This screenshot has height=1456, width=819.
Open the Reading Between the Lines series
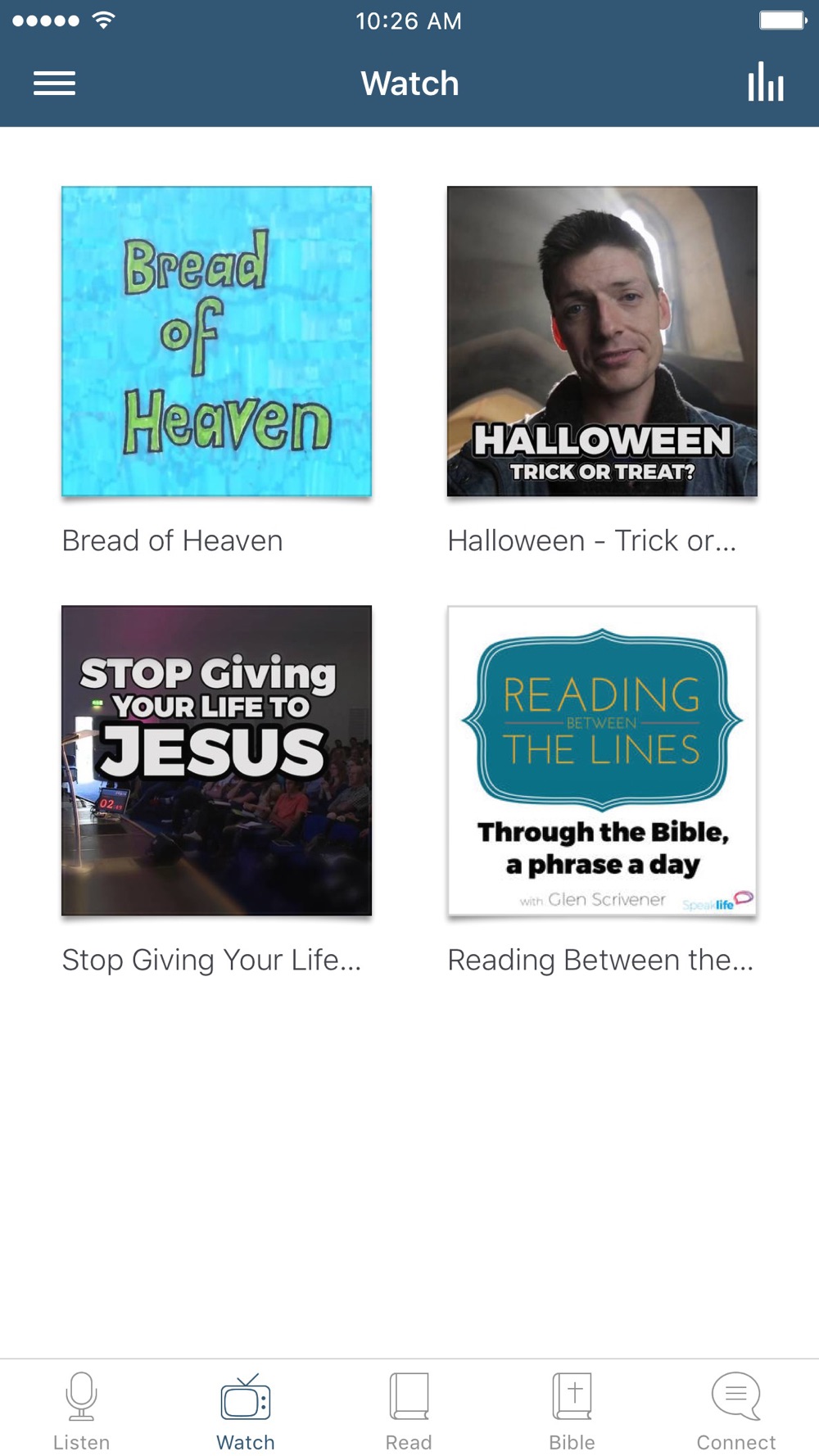pyautogui.click(x=602, y=761)
